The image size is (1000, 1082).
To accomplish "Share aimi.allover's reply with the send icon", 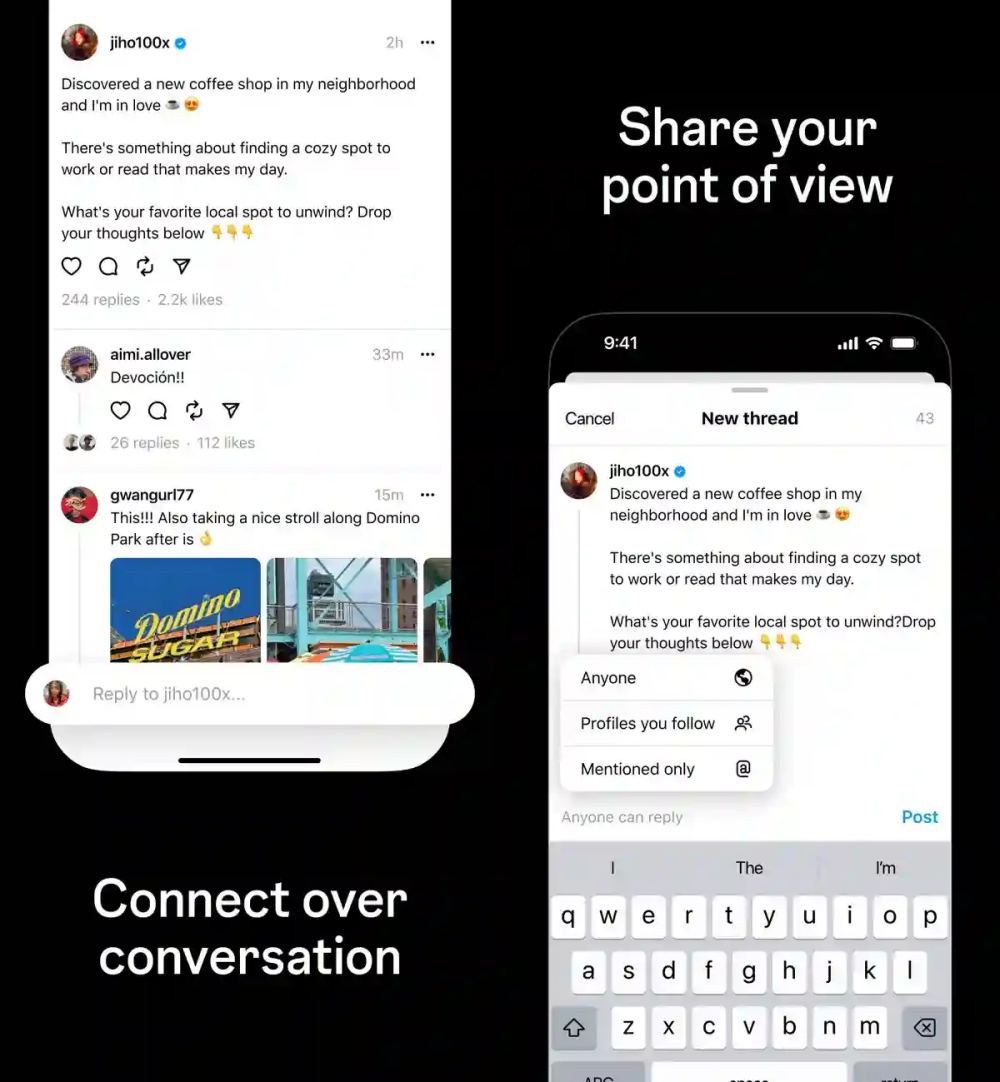I will point(231,410).
